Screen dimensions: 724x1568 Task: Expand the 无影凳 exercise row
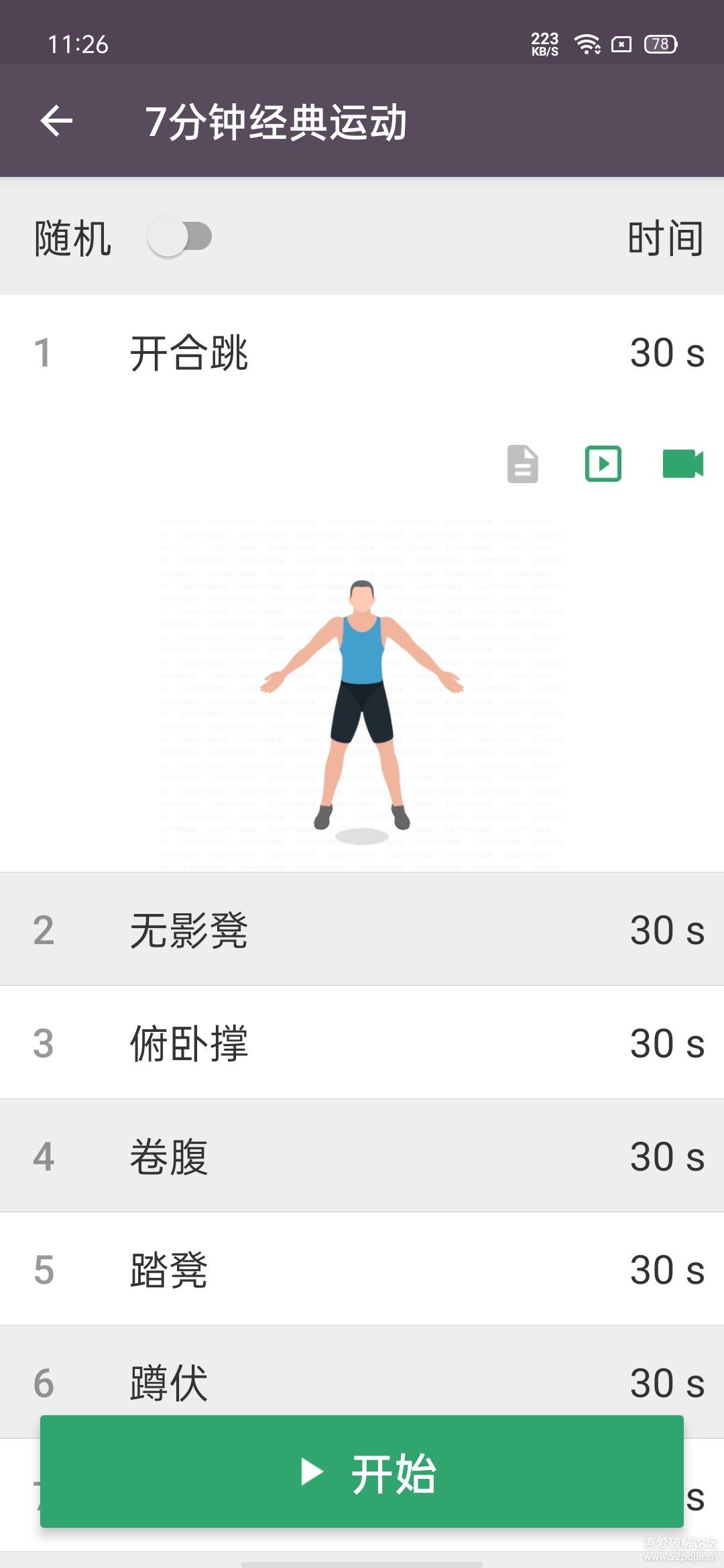(x=362, y=929)
